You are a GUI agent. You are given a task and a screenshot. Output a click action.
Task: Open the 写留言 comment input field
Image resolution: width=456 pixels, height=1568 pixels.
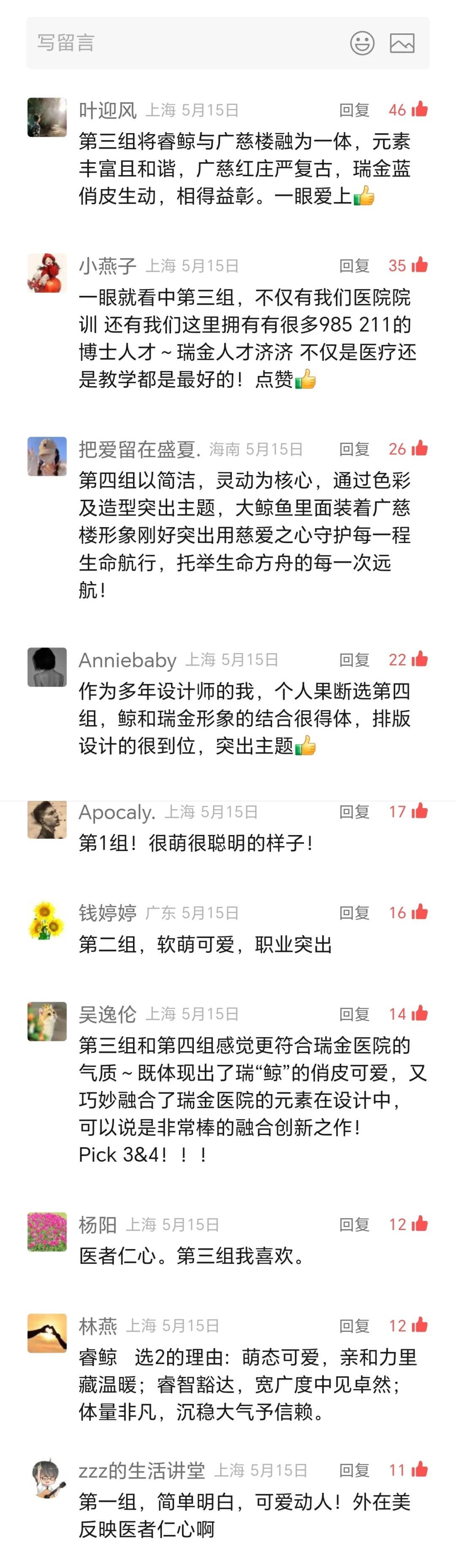tap(183, 43)
